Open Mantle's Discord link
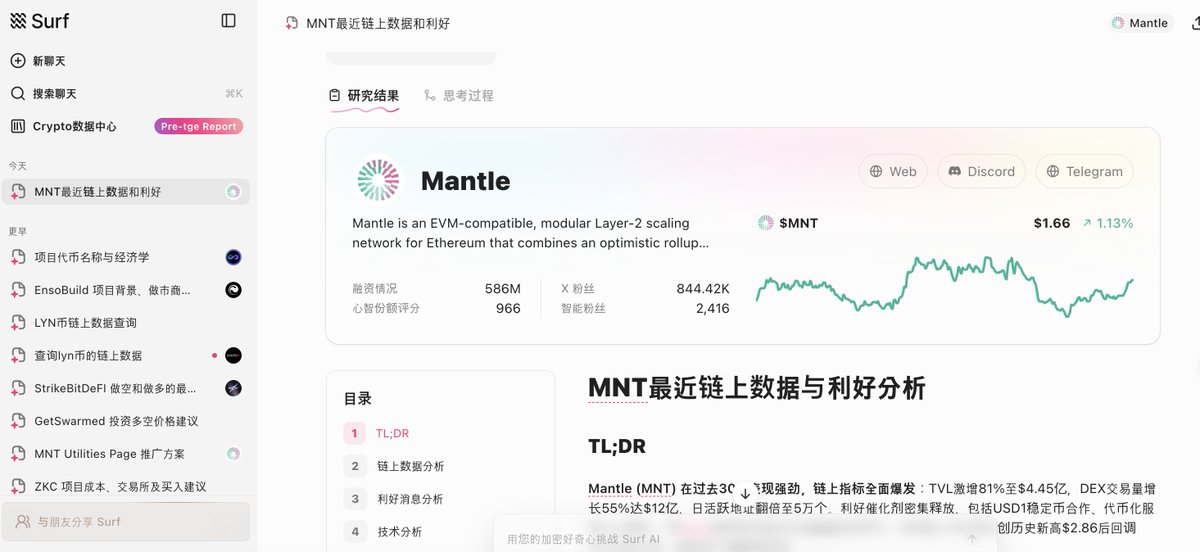Screen dimensions: 1200x552 point(981,172)
